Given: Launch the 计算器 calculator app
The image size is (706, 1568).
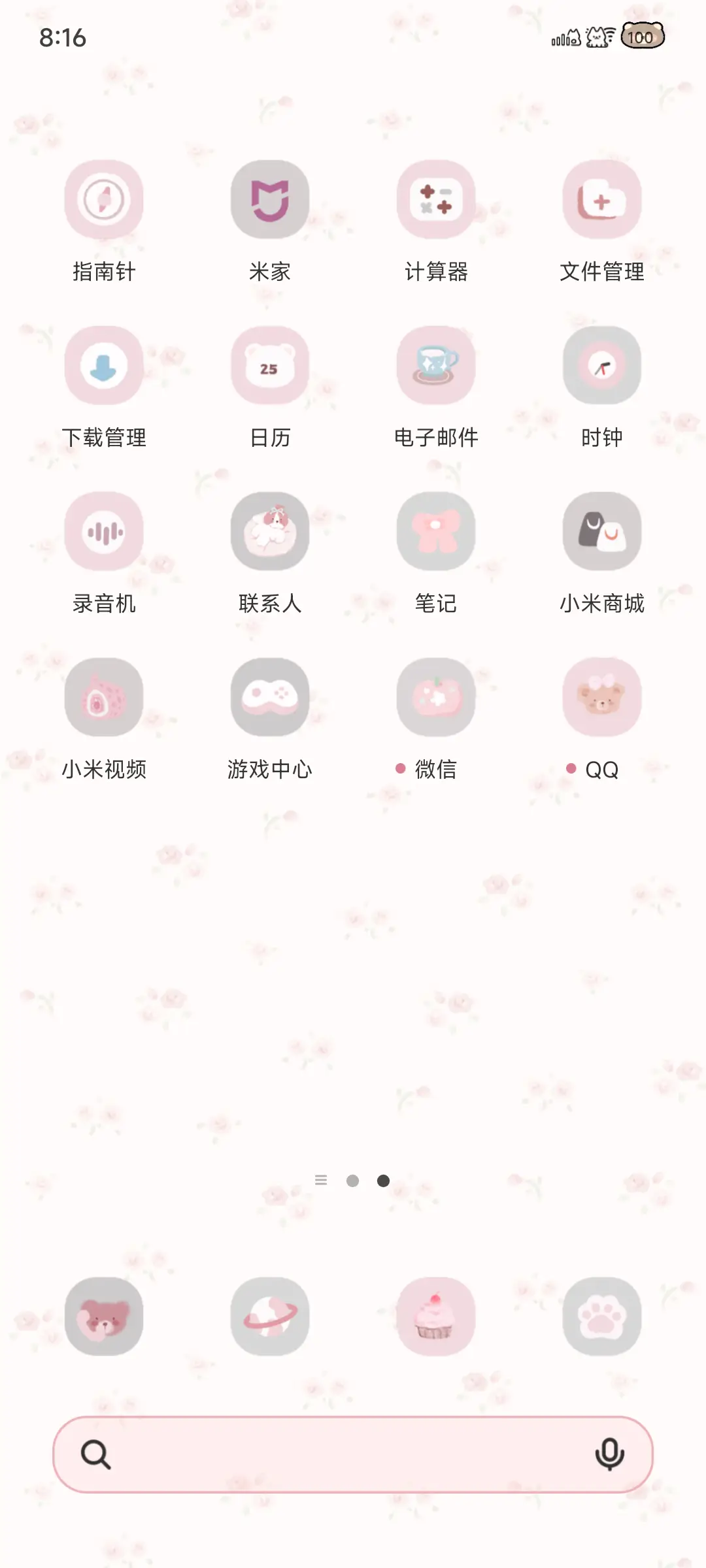Looking at the screenshot, I should point(436,200).
